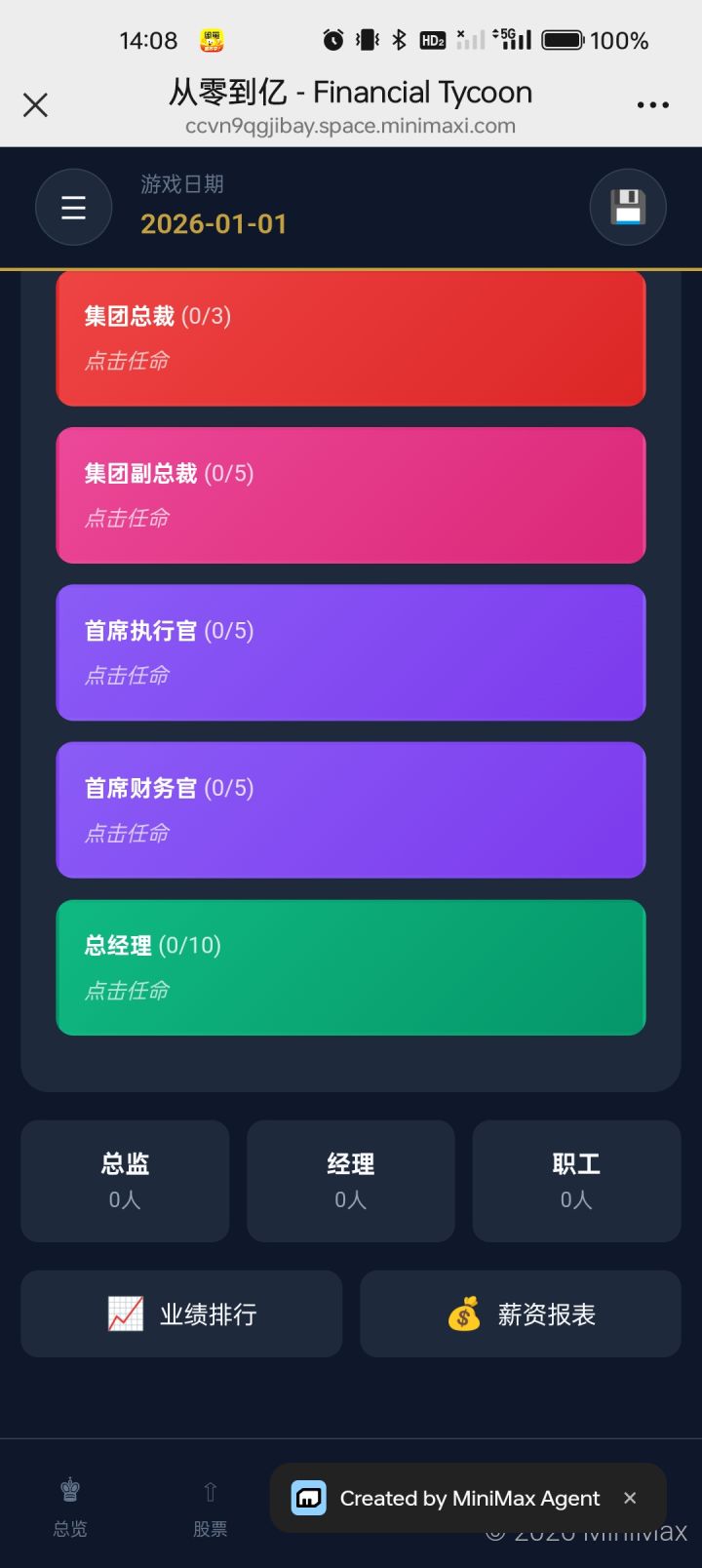The width and height of the screenshot is (702, 1568).
Task: Select the 职工 staff tile
Action: (576, 1180)
